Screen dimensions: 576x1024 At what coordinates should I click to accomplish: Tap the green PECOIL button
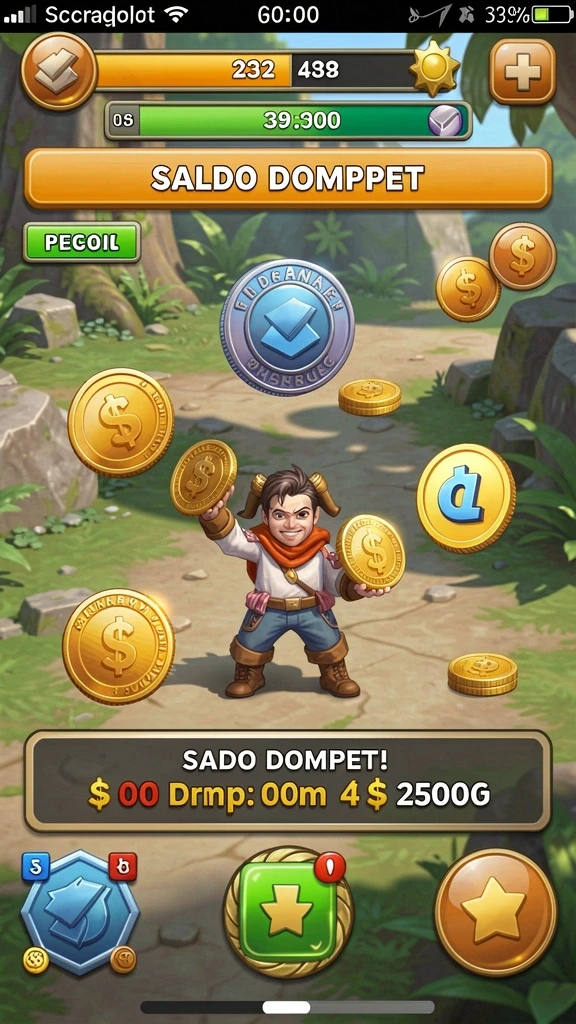(82, 242)
